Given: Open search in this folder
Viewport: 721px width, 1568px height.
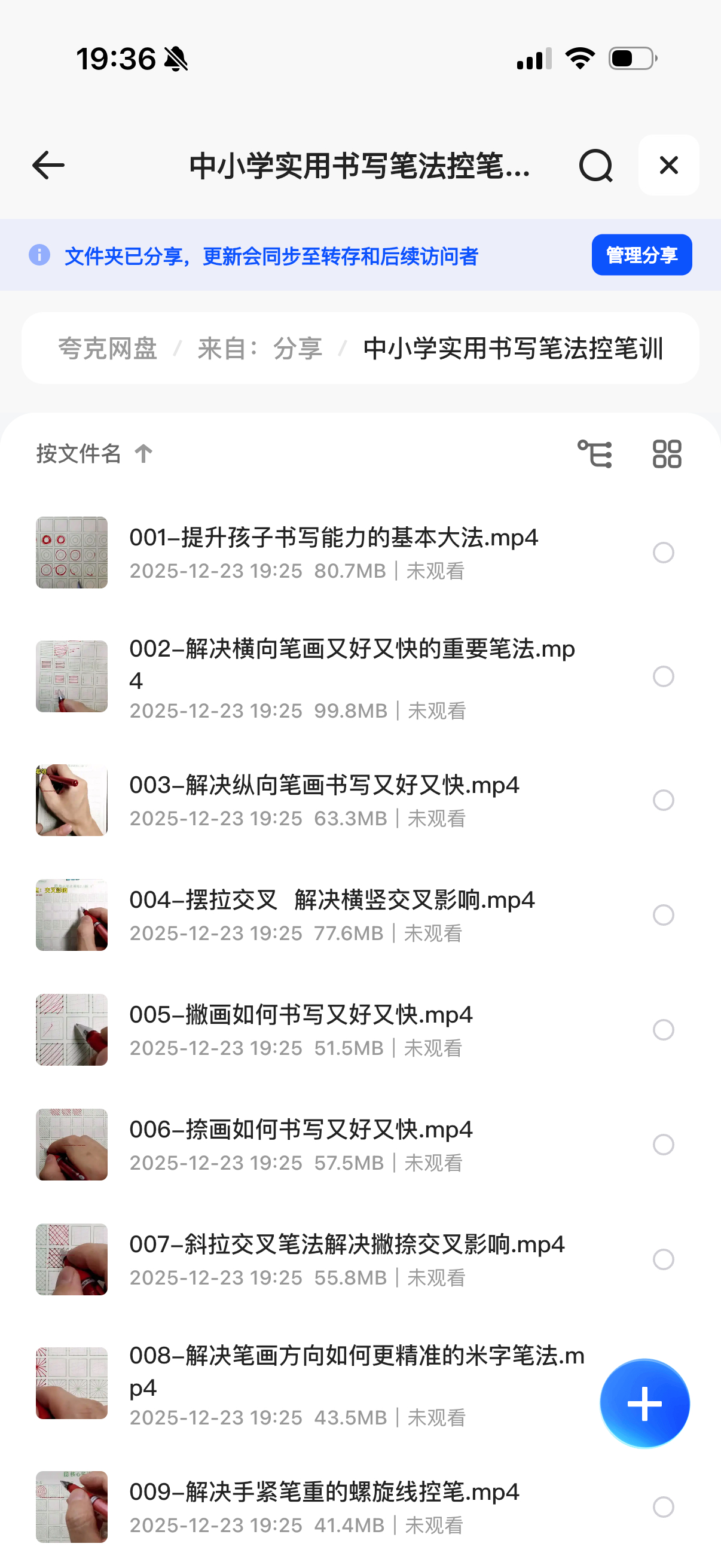Looking at the screenshot, I should 595,166.
